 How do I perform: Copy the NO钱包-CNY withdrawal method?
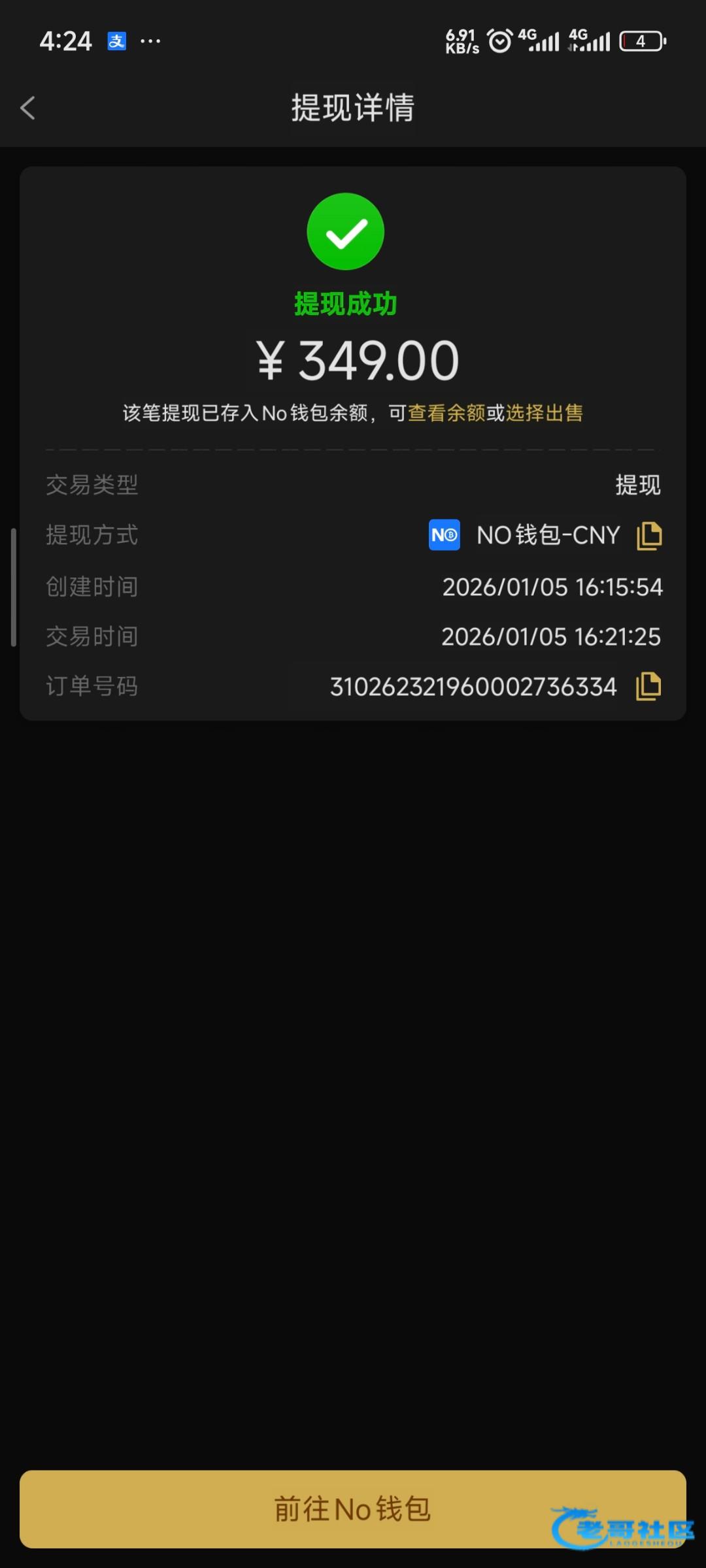pyautogui.click(x=648, y=536)
